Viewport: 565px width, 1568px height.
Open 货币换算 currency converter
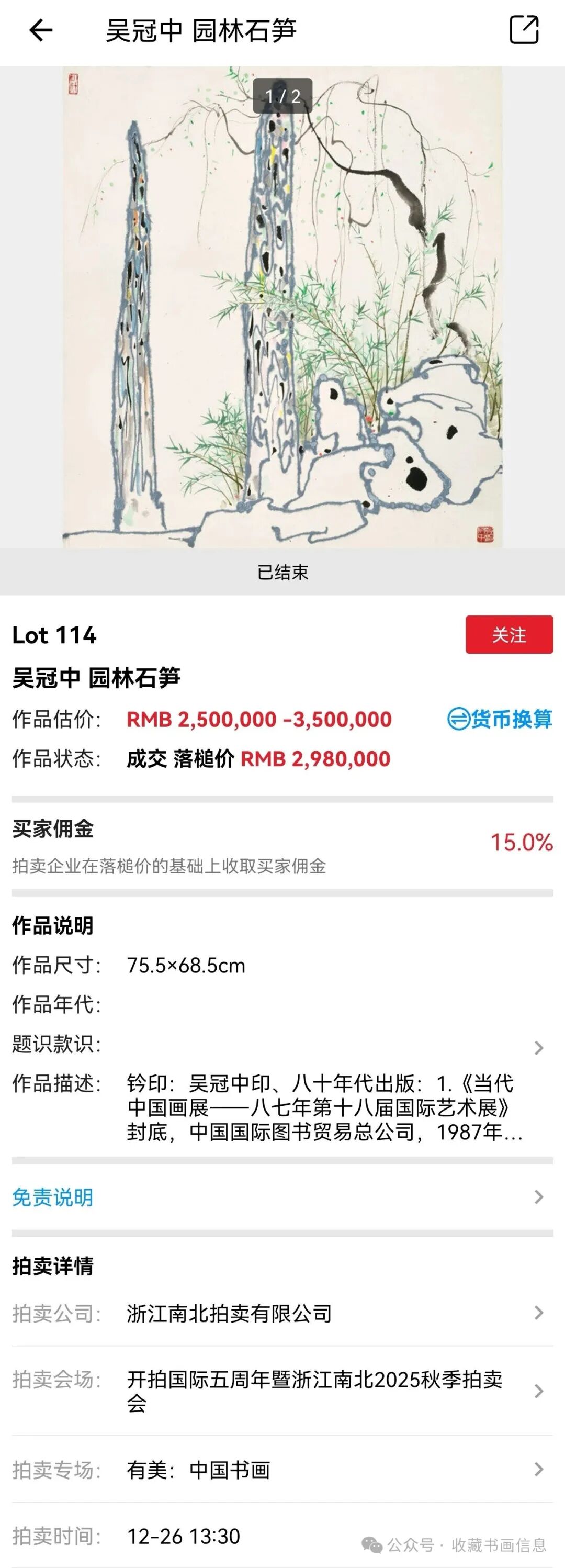tap(500, 719)
